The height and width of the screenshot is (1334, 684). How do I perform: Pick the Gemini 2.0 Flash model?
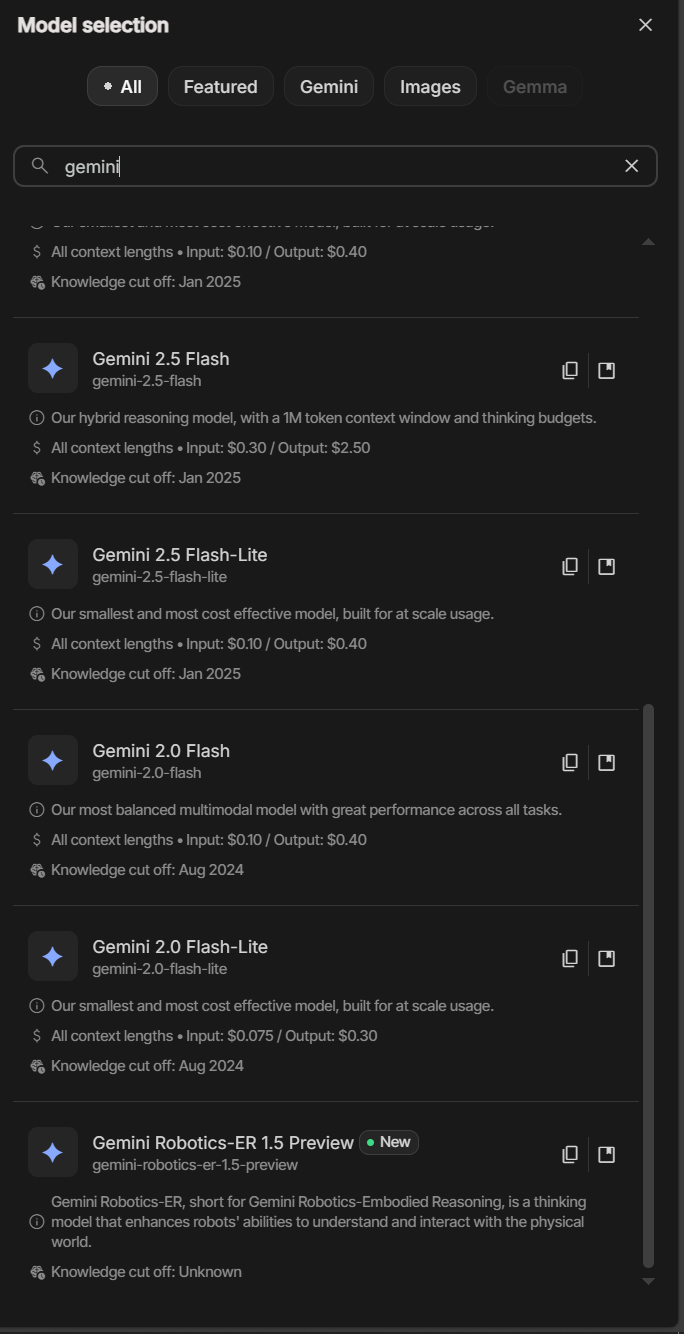160,751
